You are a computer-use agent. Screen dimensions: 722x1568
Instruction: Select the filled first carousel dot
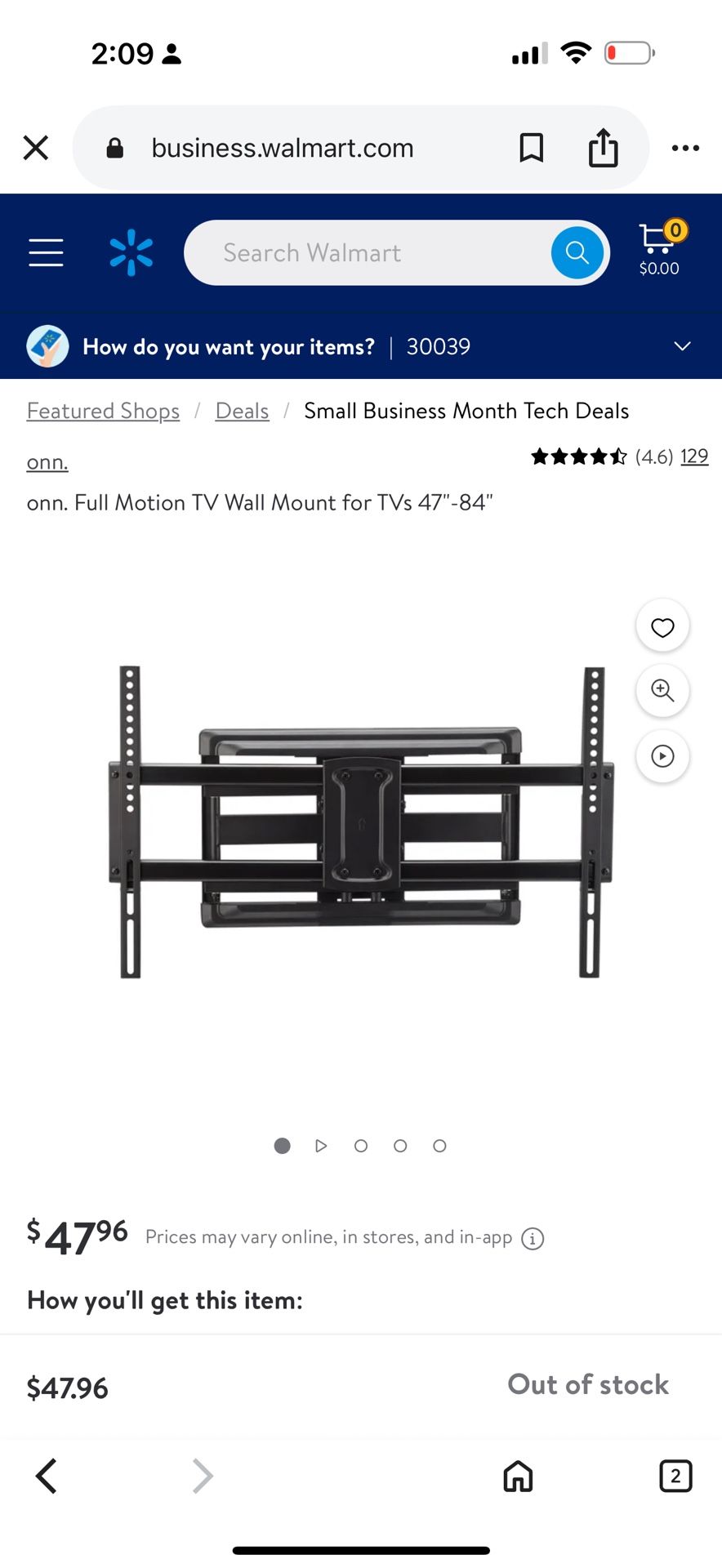[281, 1146]
